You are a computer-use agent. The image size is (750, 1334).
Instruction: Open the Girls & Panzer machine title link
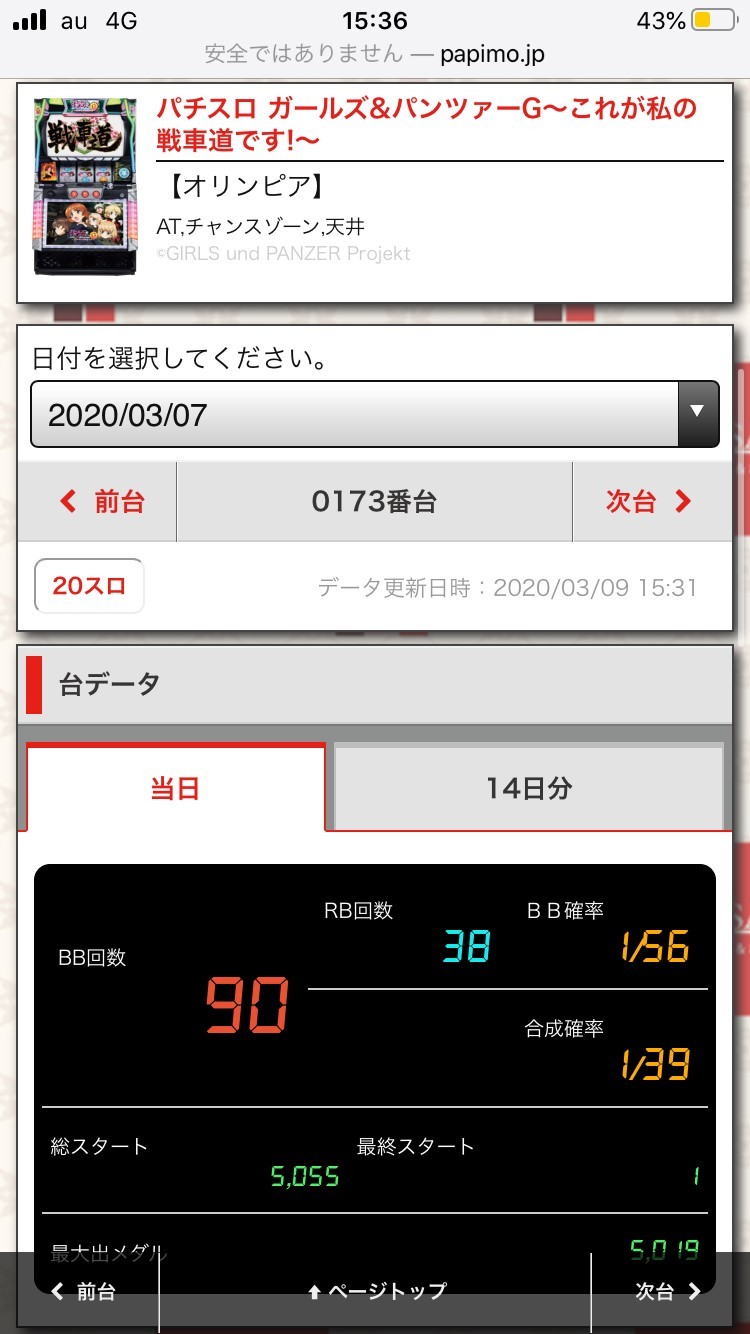pos(427,124)
